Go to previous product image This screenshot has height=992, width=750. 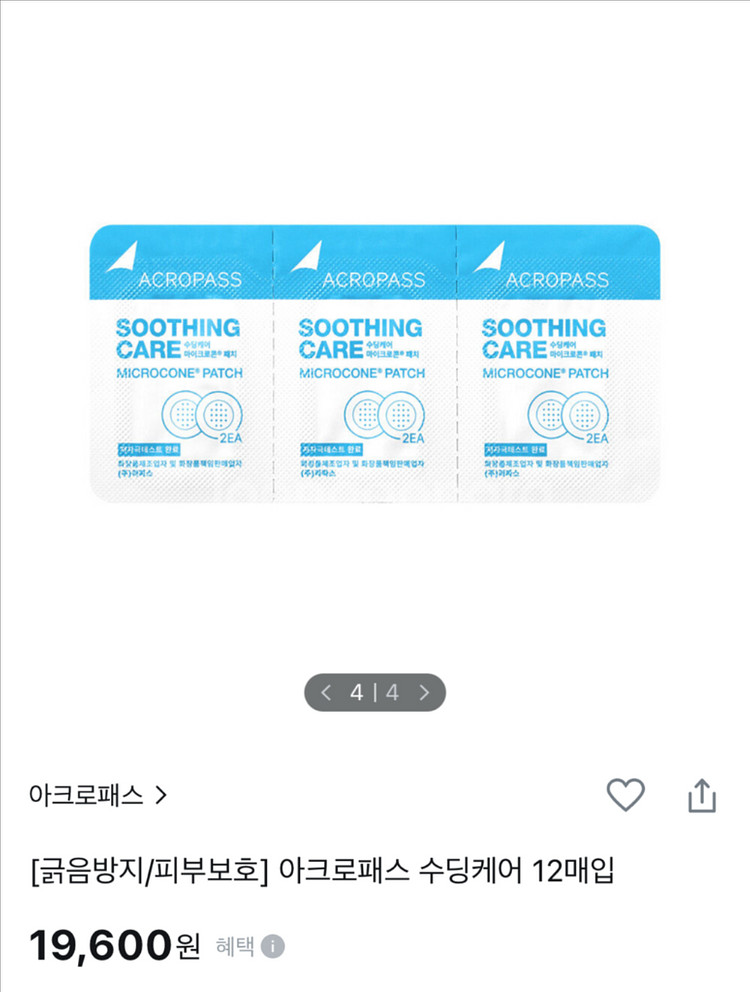click(326, 692)
